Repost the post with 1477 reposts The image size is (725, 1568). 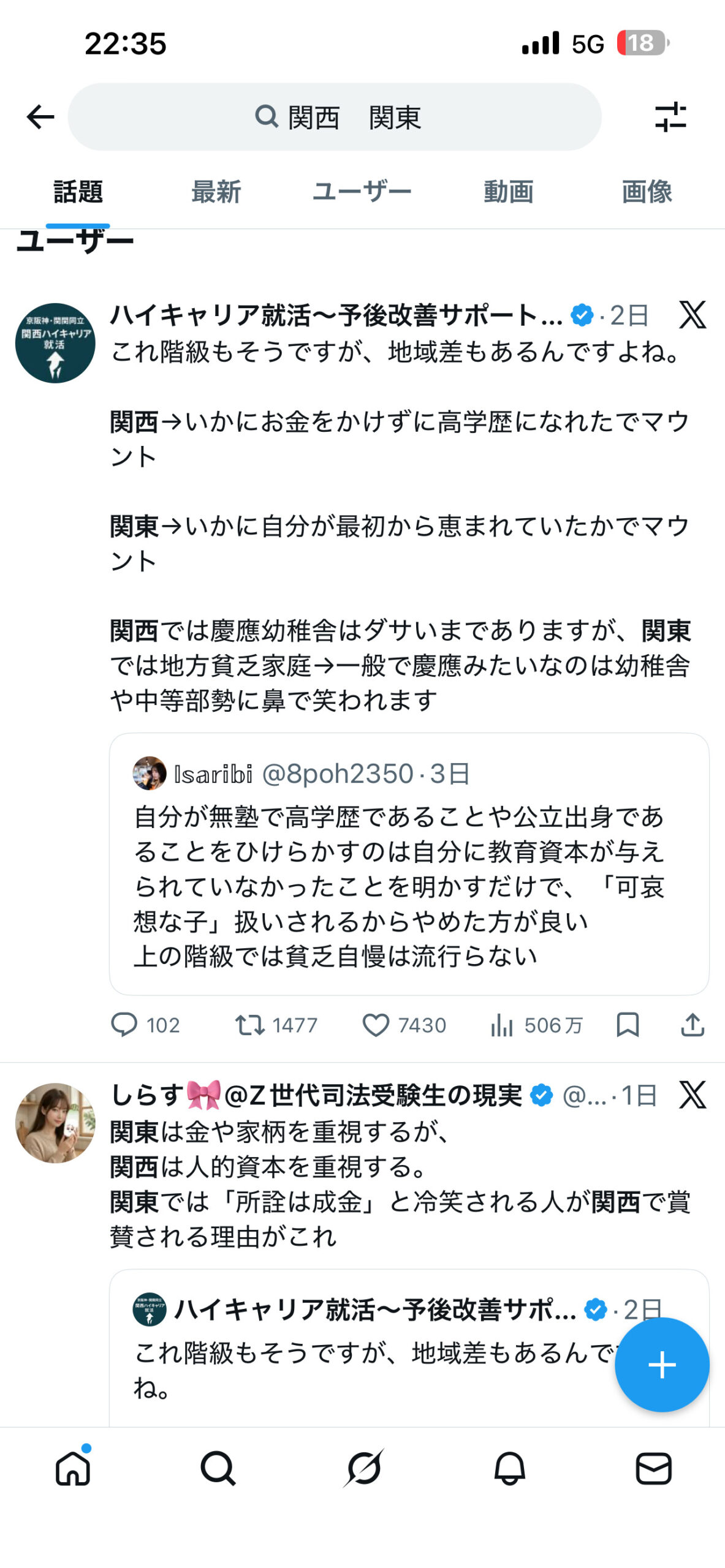pos(250,1025)
